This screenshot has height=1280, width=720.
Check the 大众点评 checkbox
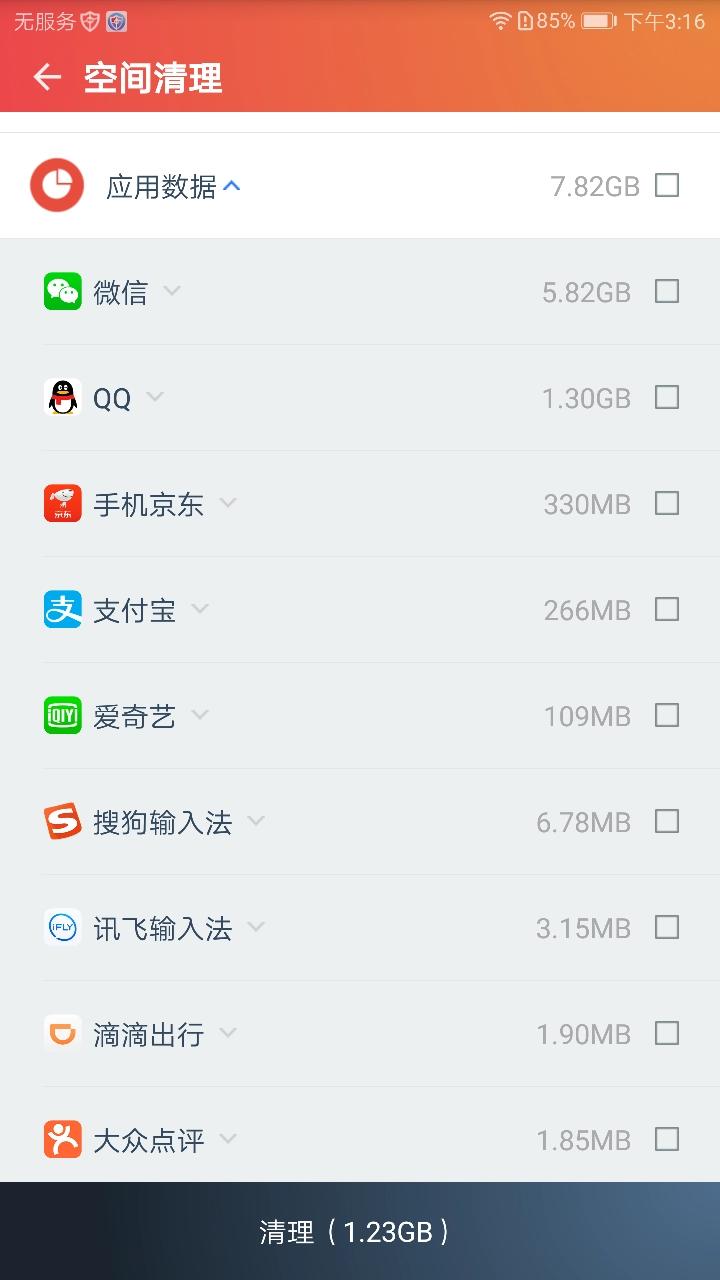point(666,1139)
